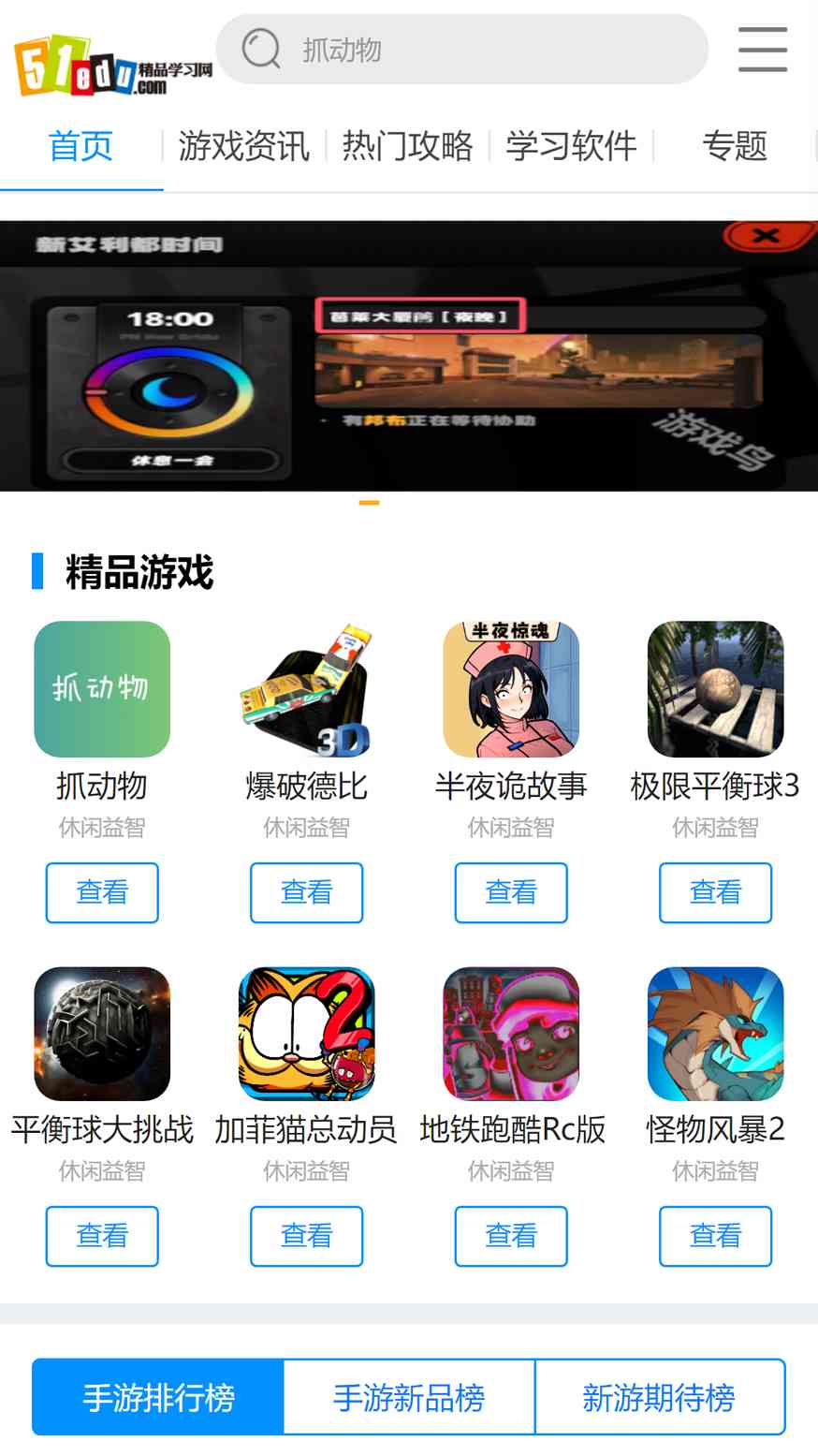Image resolution: width=818 pixels, height=1456 pixels.
Task: Switch to the 手游新品榜 ranking
Action: [x=409, y=1398]
